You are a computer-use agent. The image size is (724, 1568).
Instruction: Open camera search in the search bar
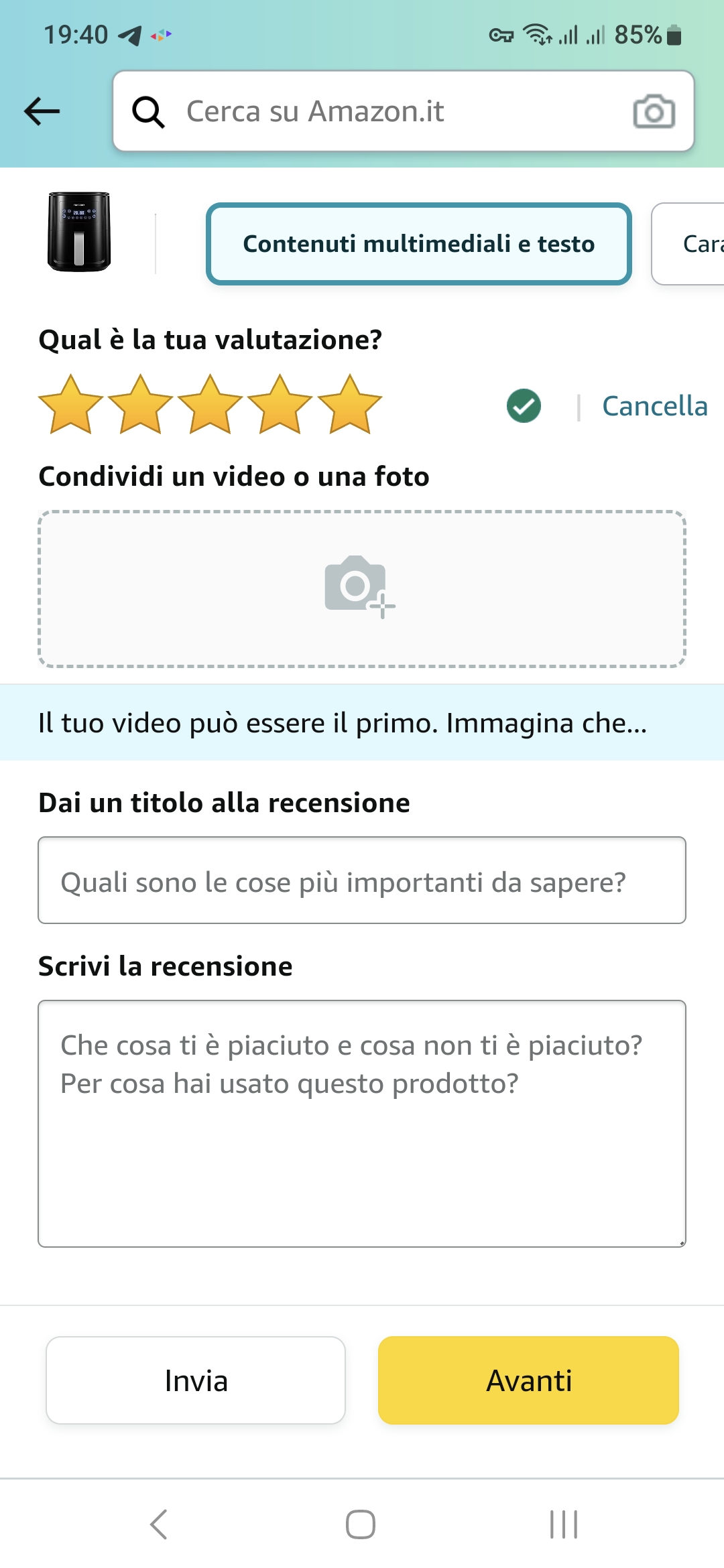pos(654,111)
